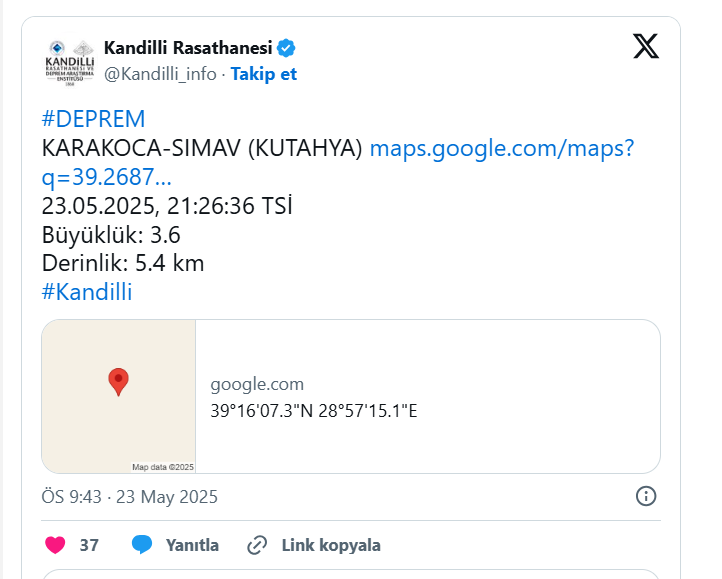View the tweet timestamp 23 May 2025
The image size is (722, 579).
(129, 497)
